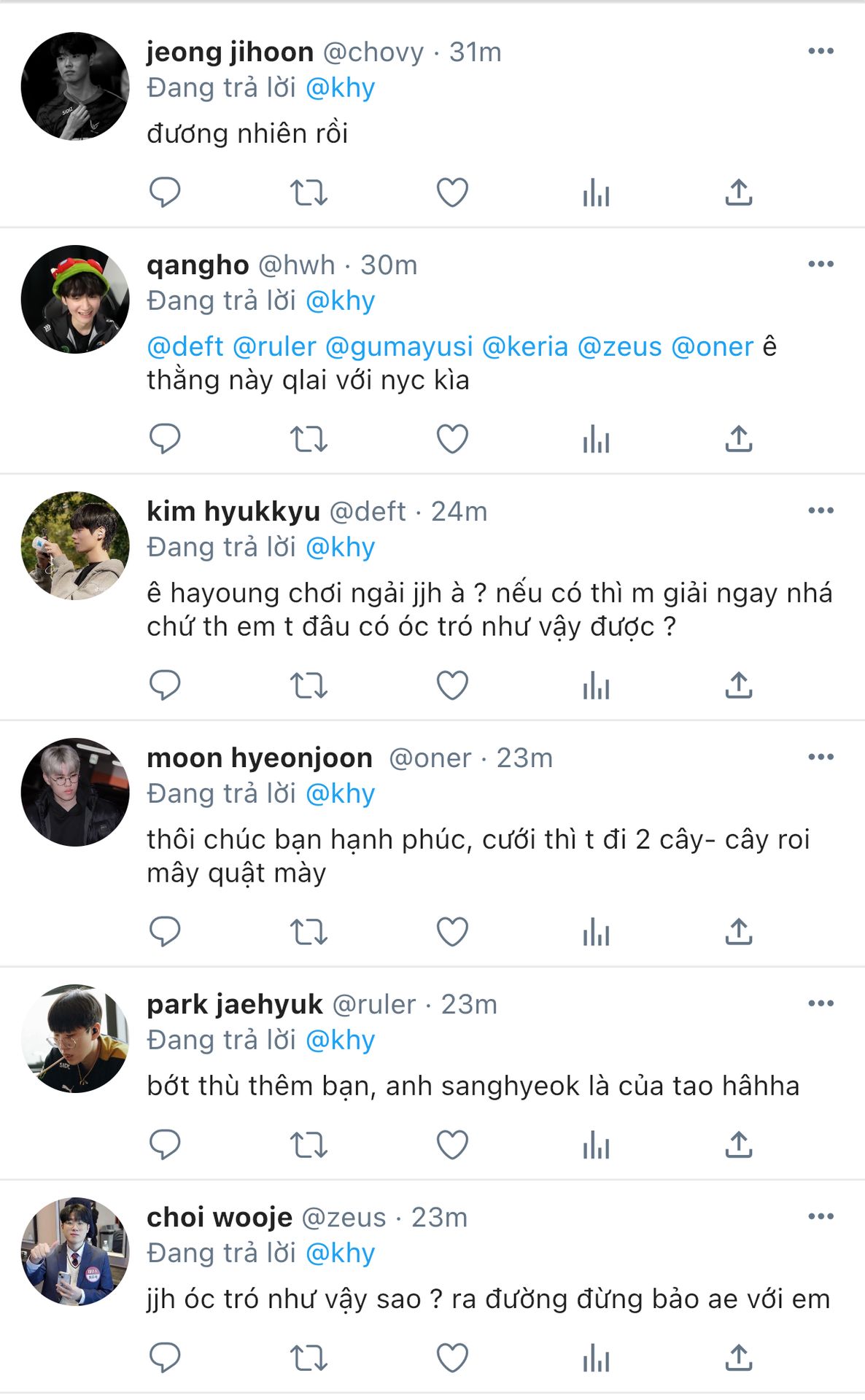Reply to moon hyeonjoon's tweet
This screenshot has width=865, height=1400.
pyautogui.click(x=165, y=932)
